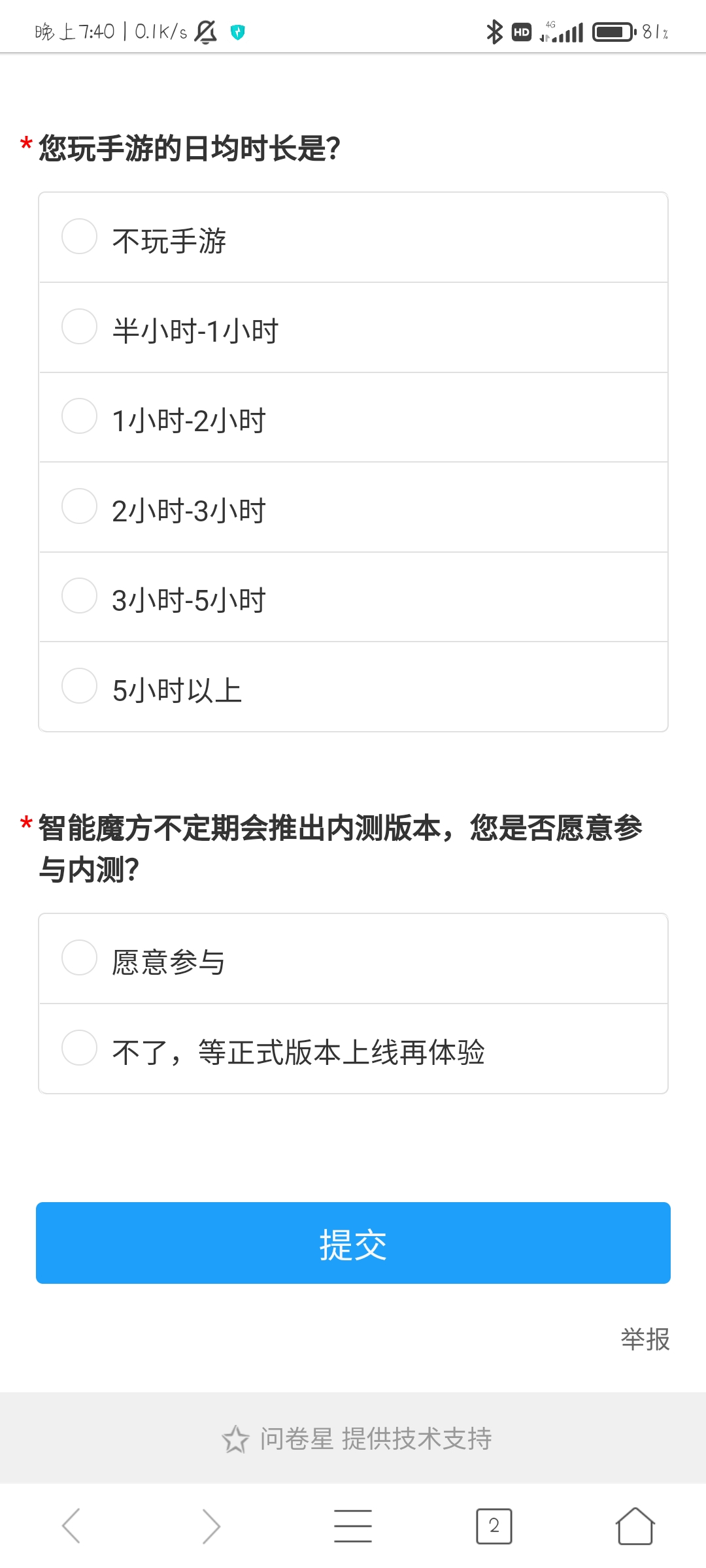
Task: Open the tab switcher showing 2
Action: click(494, 1526)
